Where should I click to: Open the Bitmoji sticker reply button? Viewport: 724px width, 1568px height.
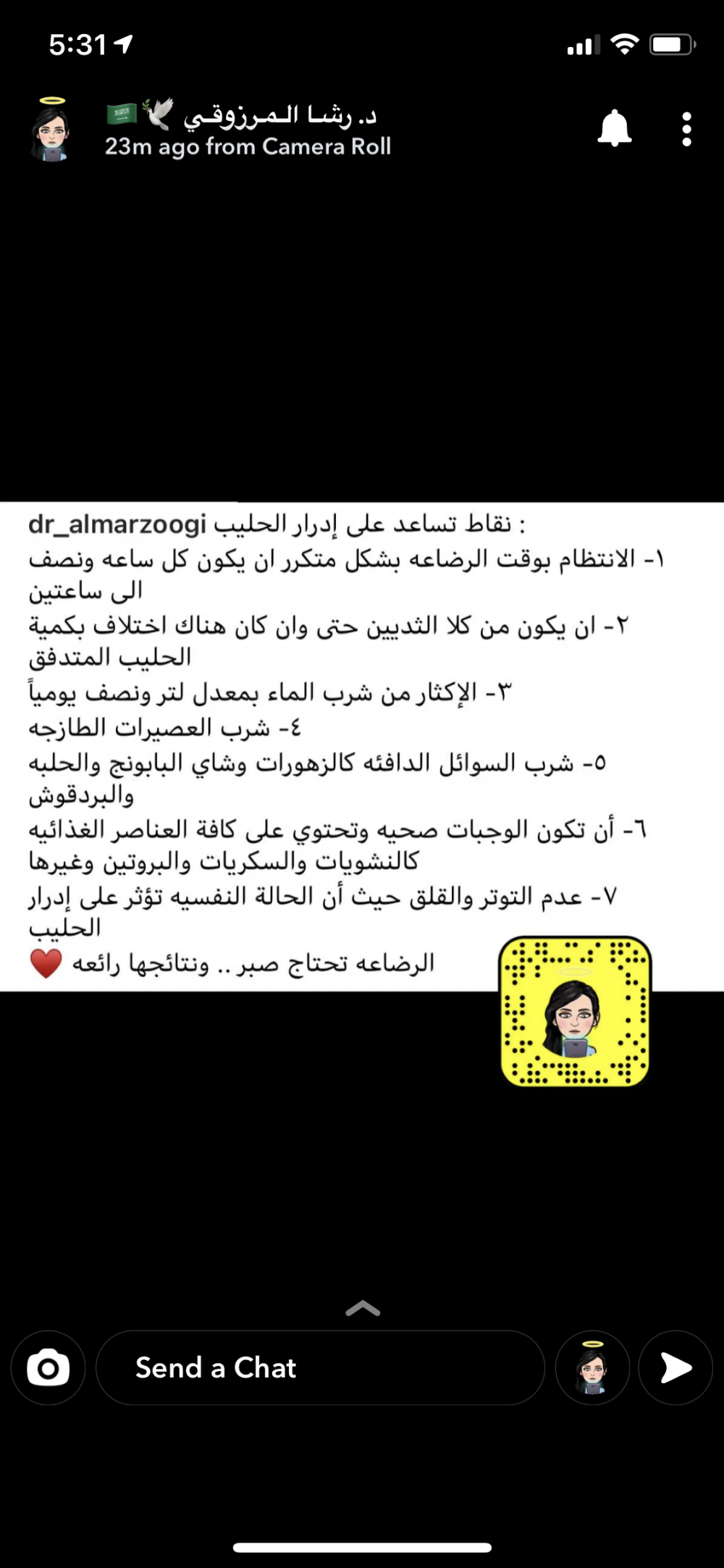point(592,1368)
